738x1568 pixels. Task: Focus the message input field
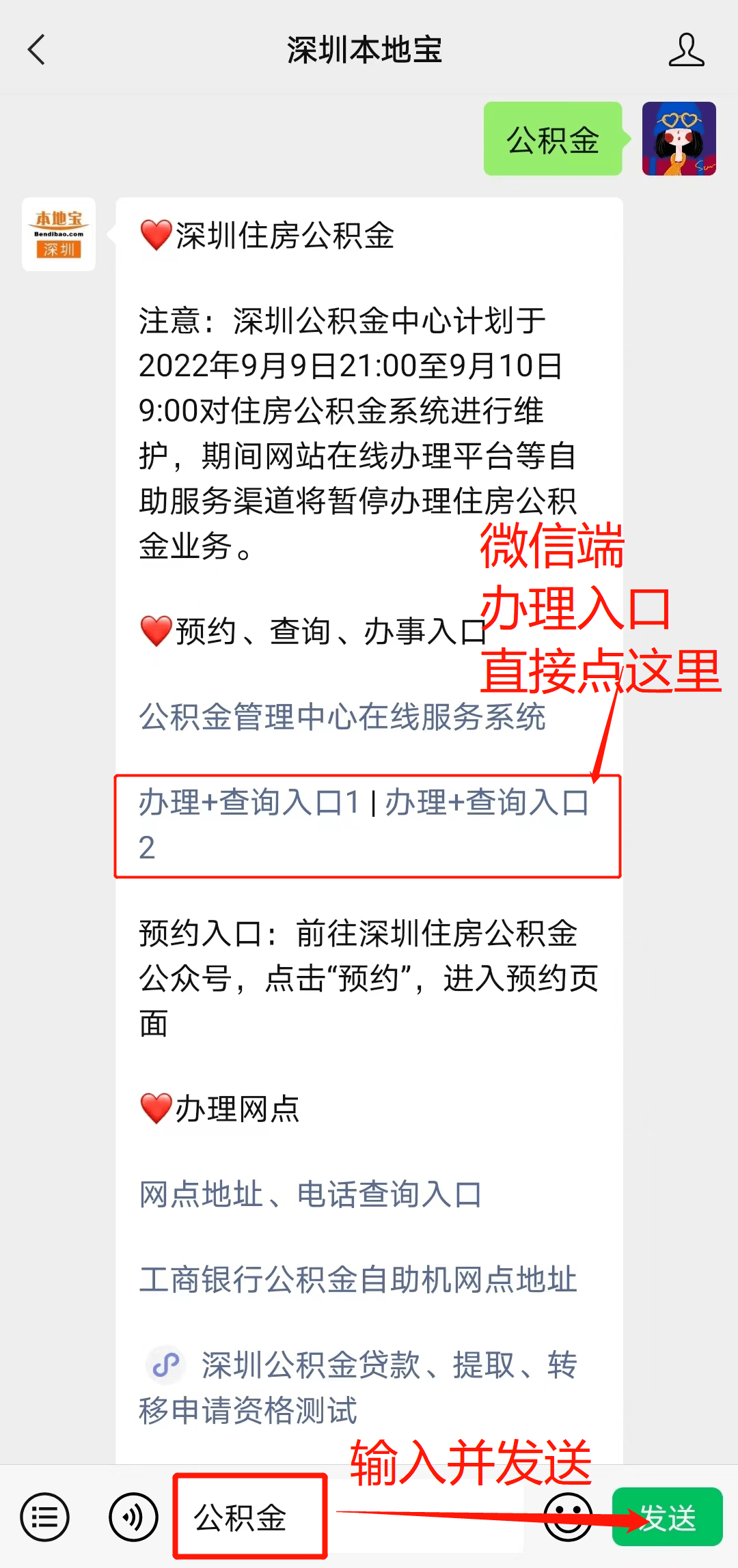[x=410, y=1517]
